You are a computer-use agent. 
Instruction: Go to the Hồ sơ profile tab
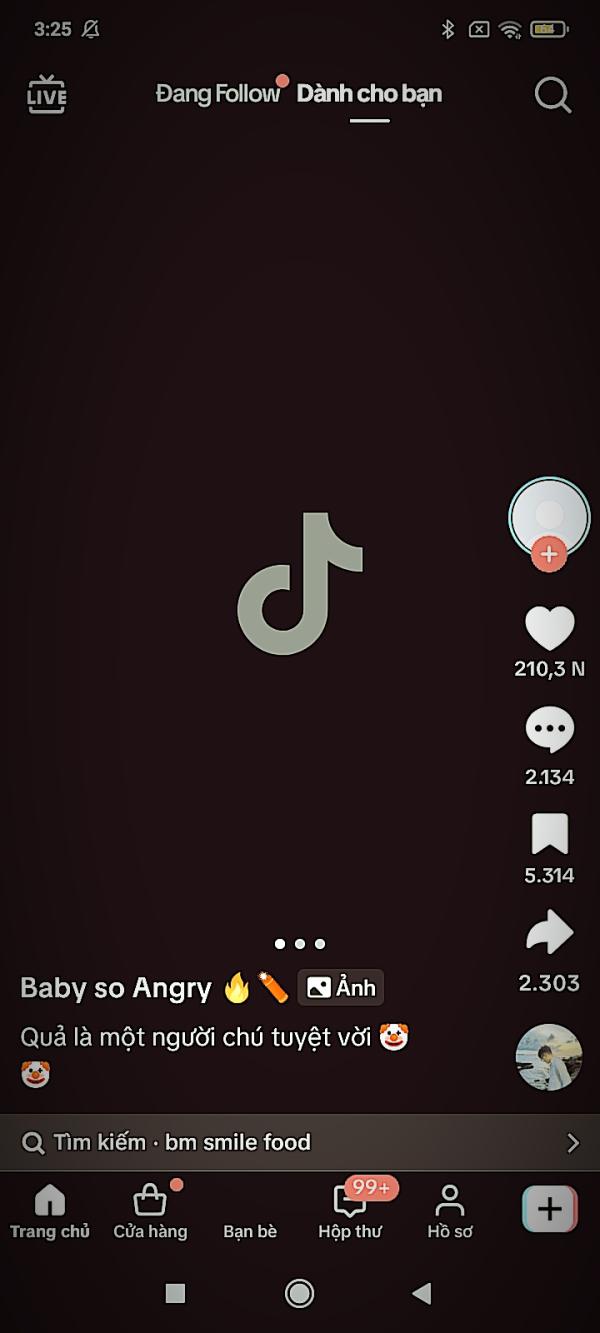[x=450, y=1211]
